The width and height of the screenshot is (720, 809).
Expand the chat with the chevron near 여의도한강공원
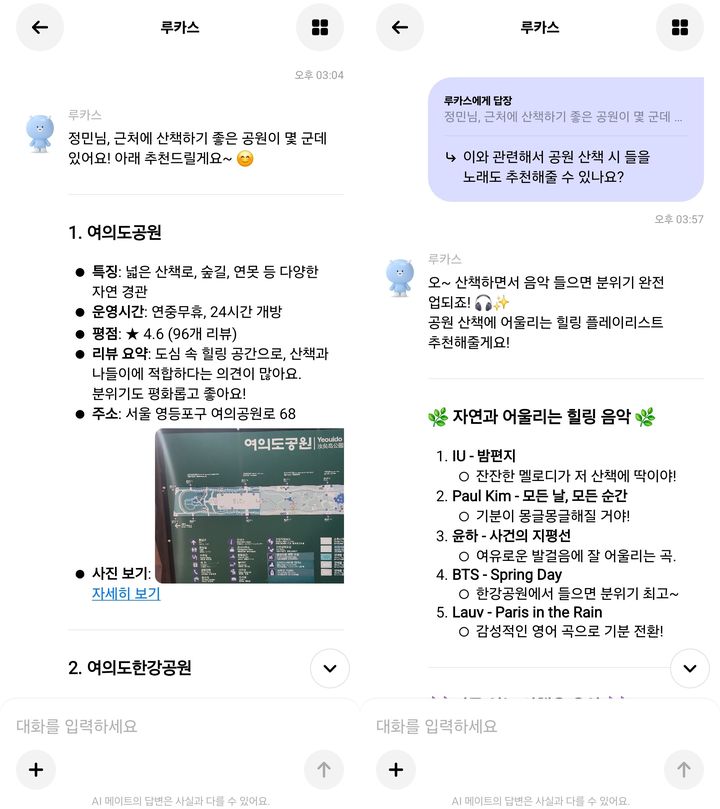330,668
